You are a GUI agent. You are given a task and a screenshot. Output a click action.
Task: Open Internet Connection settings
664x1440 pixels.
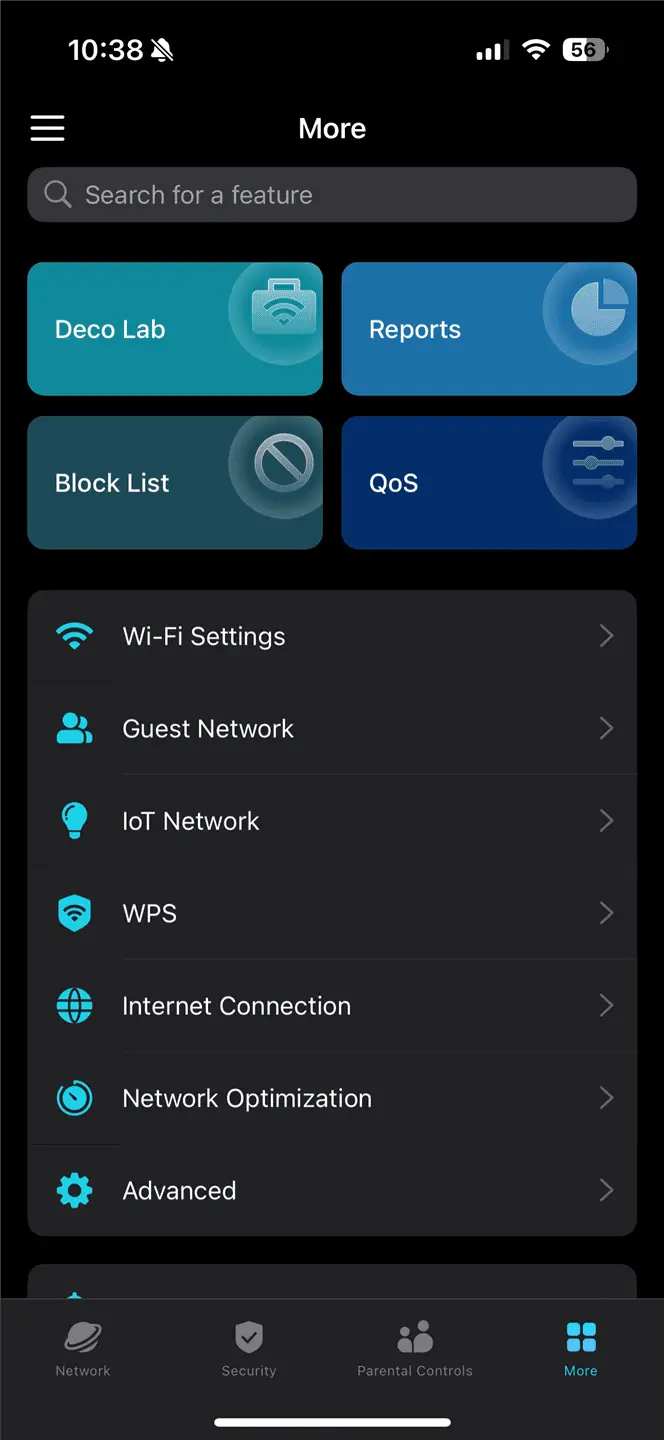coord(332,1006)
